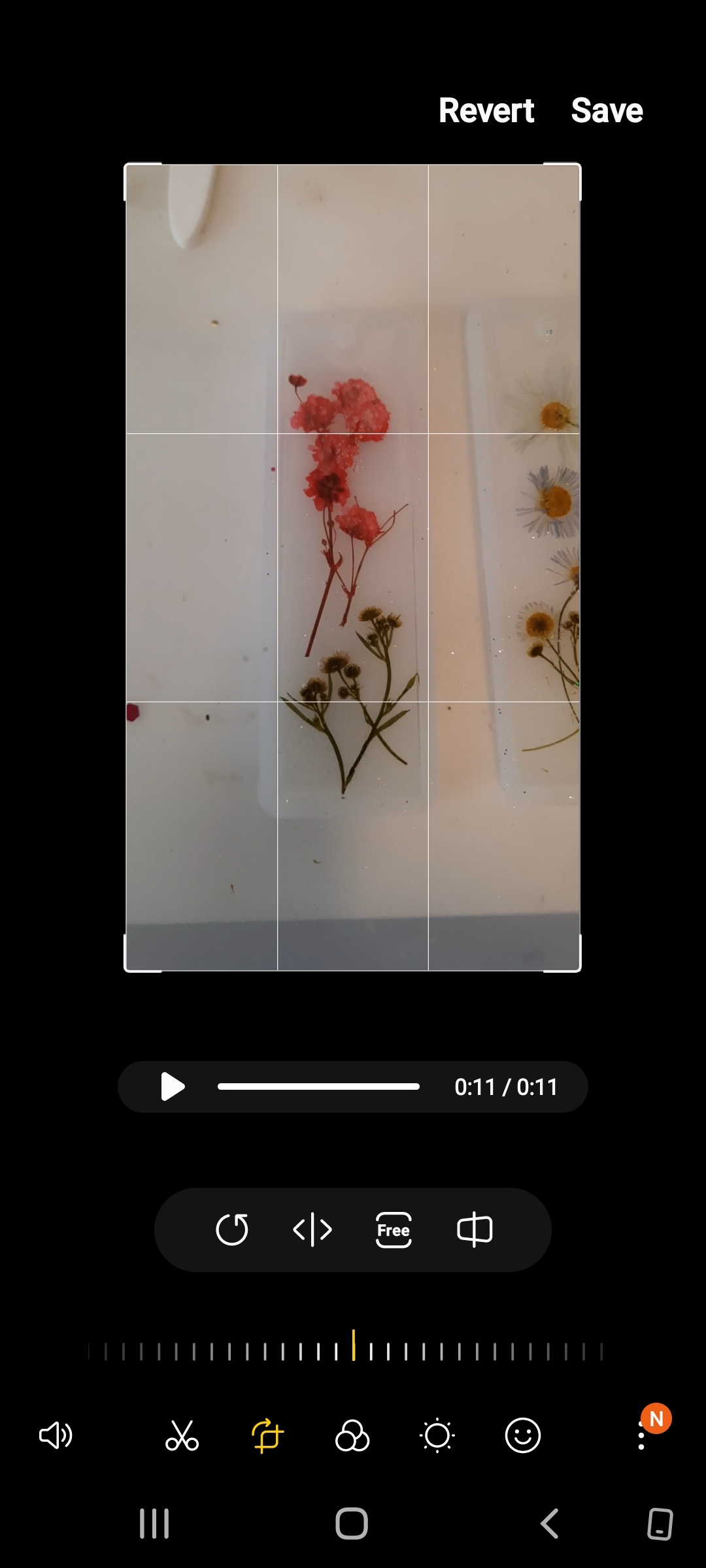Tap Revert to undo edits

(x=486, y=110)
